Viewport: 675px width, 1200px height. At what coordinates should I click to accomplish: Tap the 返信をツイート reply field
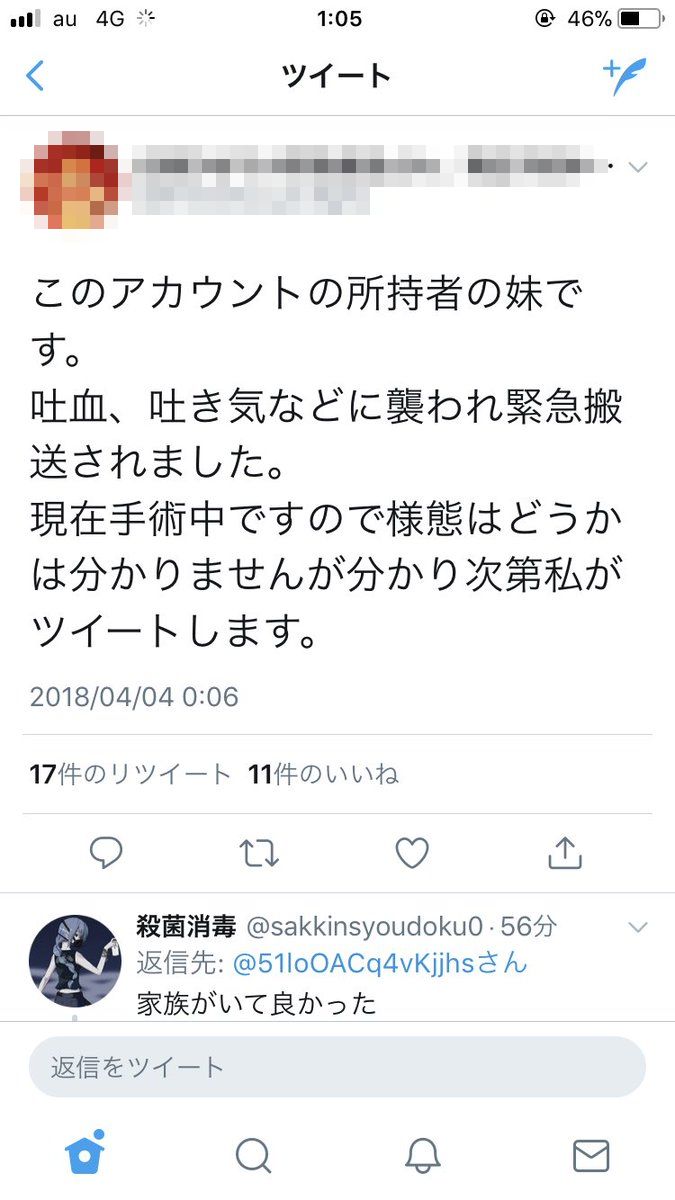click(x=337, y=1067)
